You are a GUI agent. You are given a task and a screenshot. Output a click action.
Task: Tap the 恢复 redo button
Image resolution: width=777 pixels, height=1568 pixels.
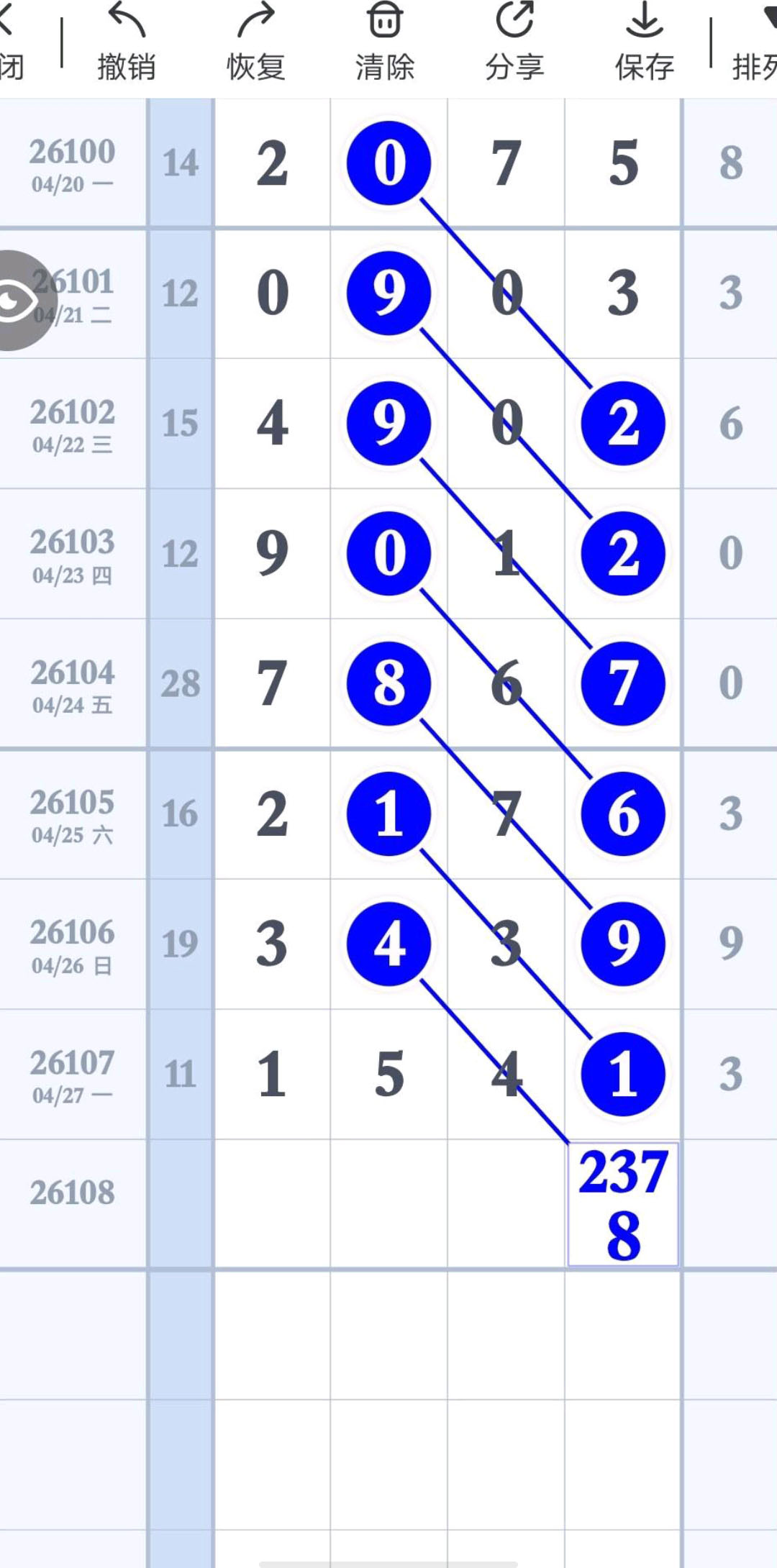[x=256, y=43]
